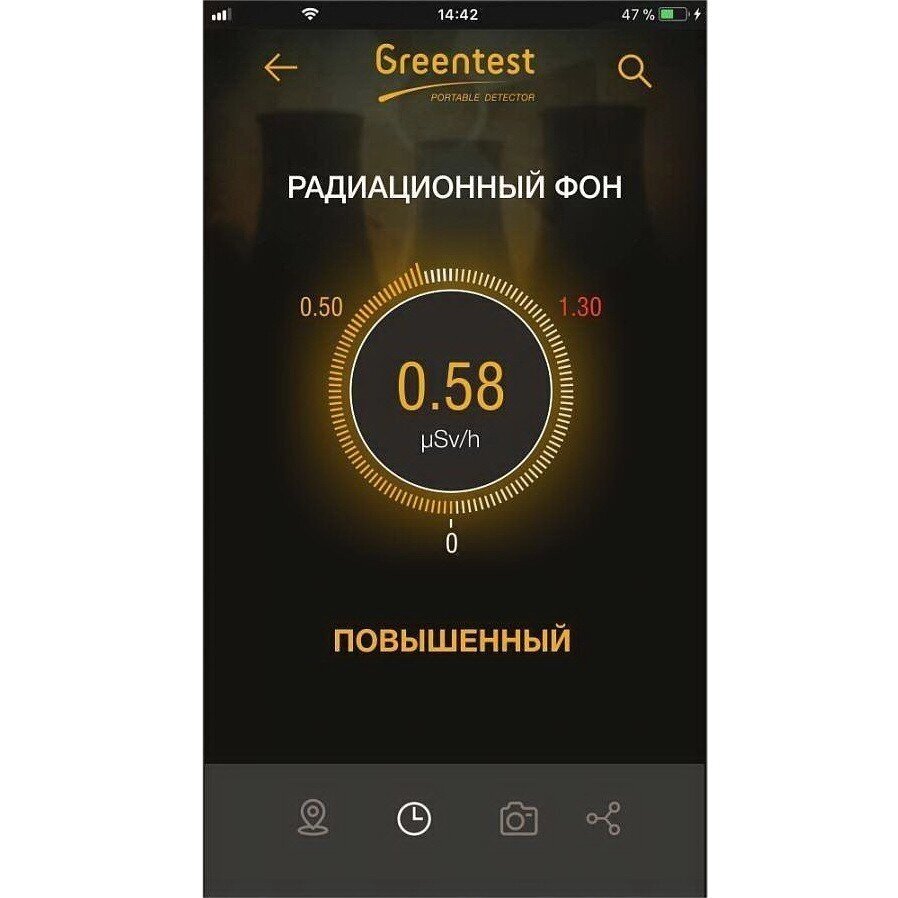Go back using the arrow icon
Viewport: 898px width, 898px height.
[x=281, y=68]
